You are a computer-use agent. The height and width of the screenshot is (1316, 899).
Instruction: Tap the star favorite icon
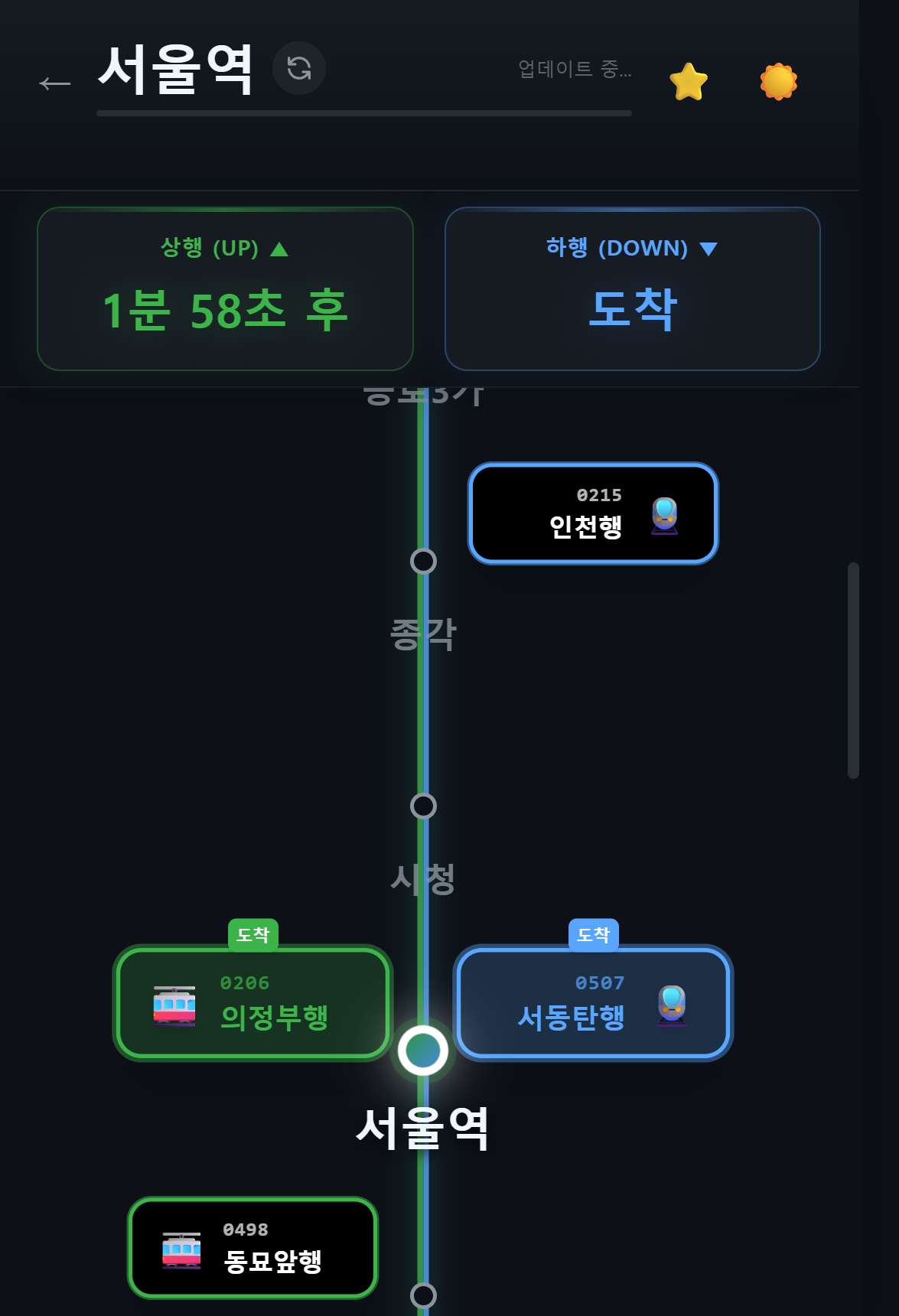click(x=688, y=82)
